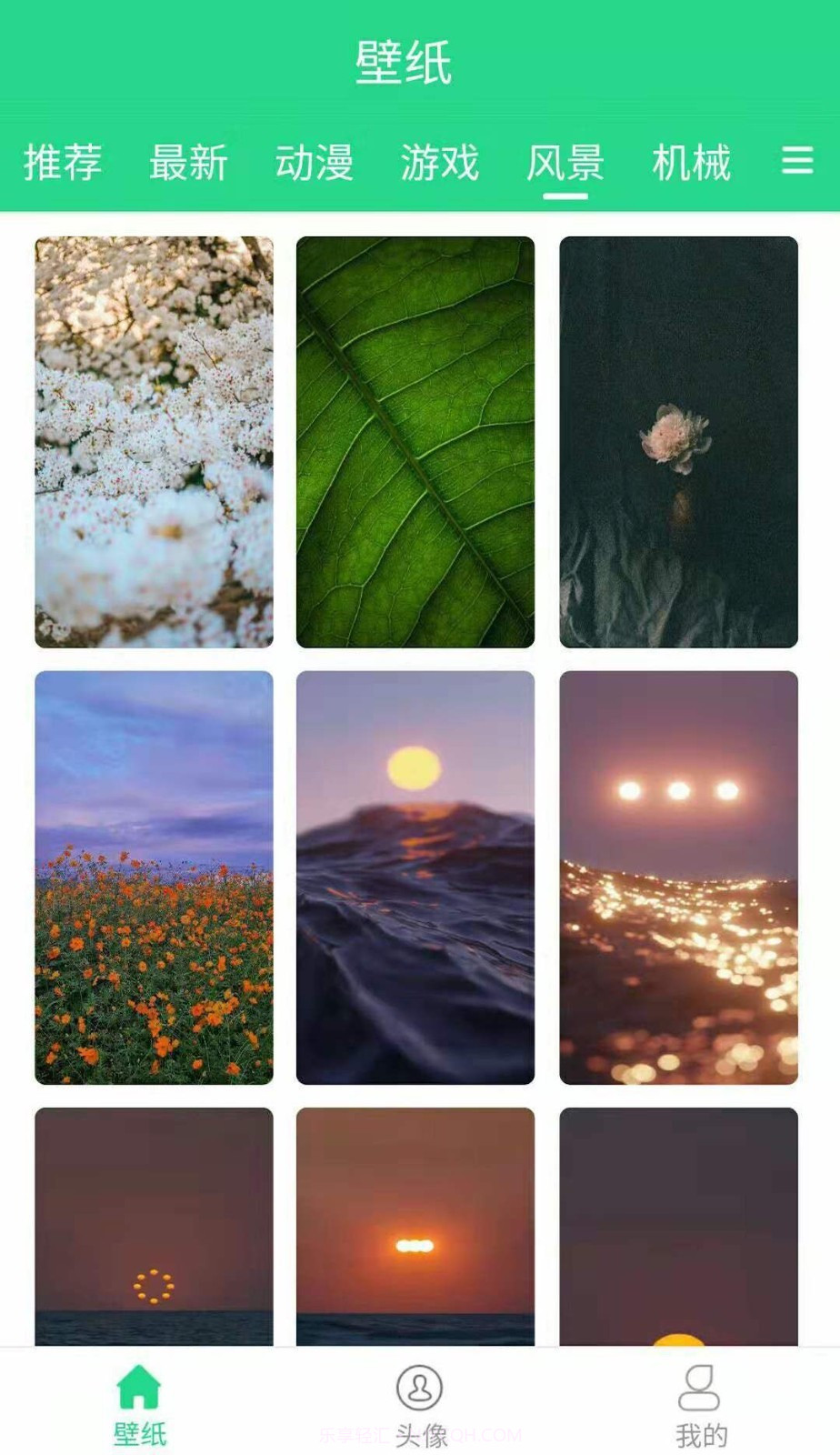840x1455 pixels.
Task: Open the white cherry blossom wallpaper
Action: (154, 442)
